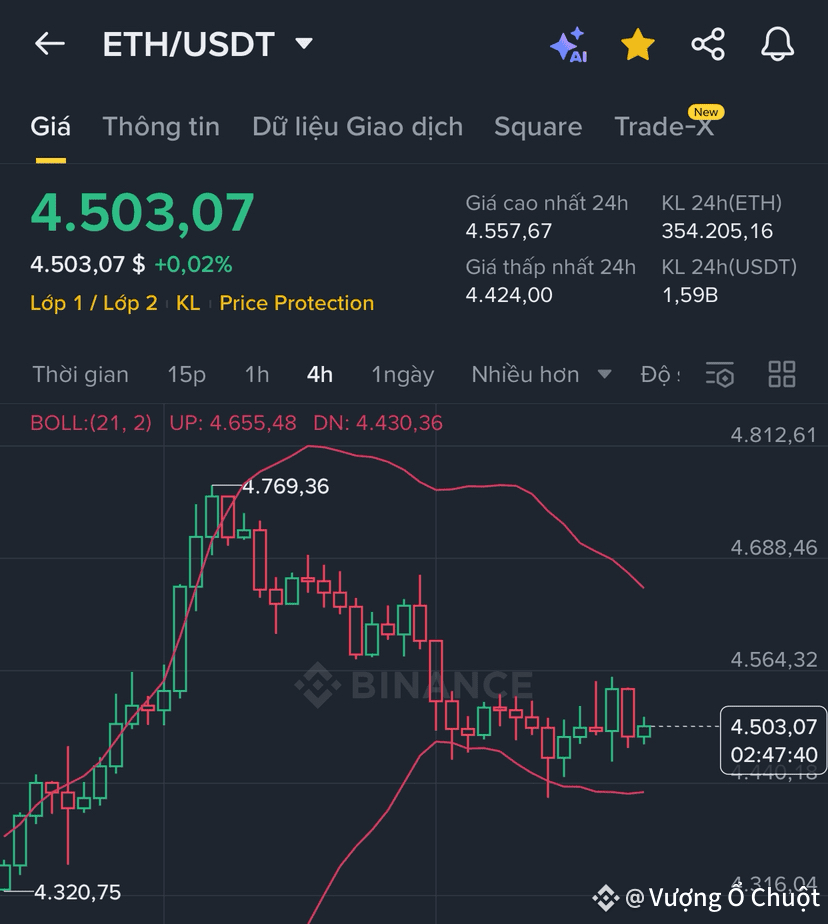Open the chart layout grid icon
Image resolution: width=828 pixels, height=924 pixels.
pos(782,375)
